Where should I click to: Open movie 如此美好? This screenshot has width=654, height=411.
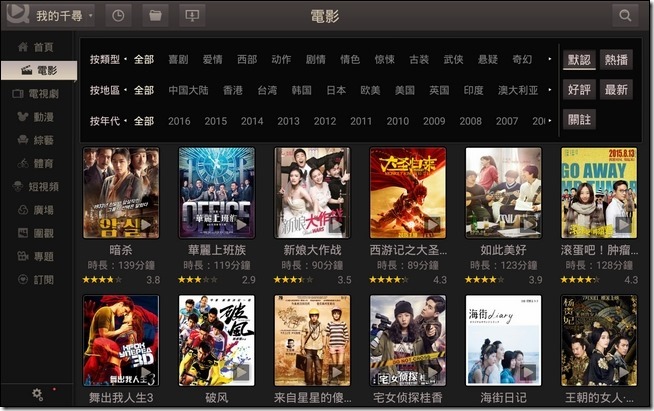click(x=503, y=193)
